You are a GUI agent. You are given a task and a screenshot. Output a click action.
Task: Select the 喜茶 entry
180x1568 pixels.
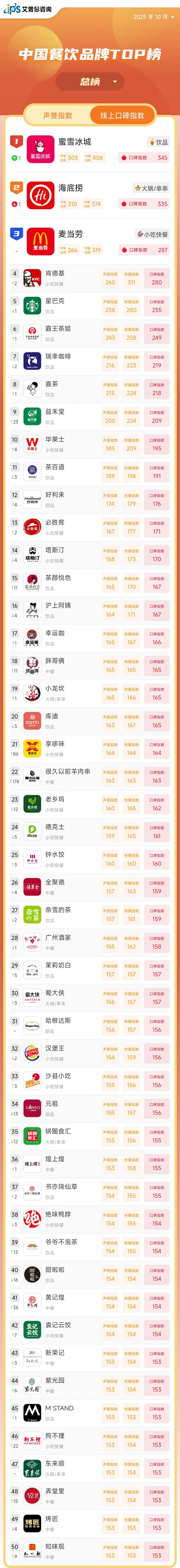(x=90, y=389)
